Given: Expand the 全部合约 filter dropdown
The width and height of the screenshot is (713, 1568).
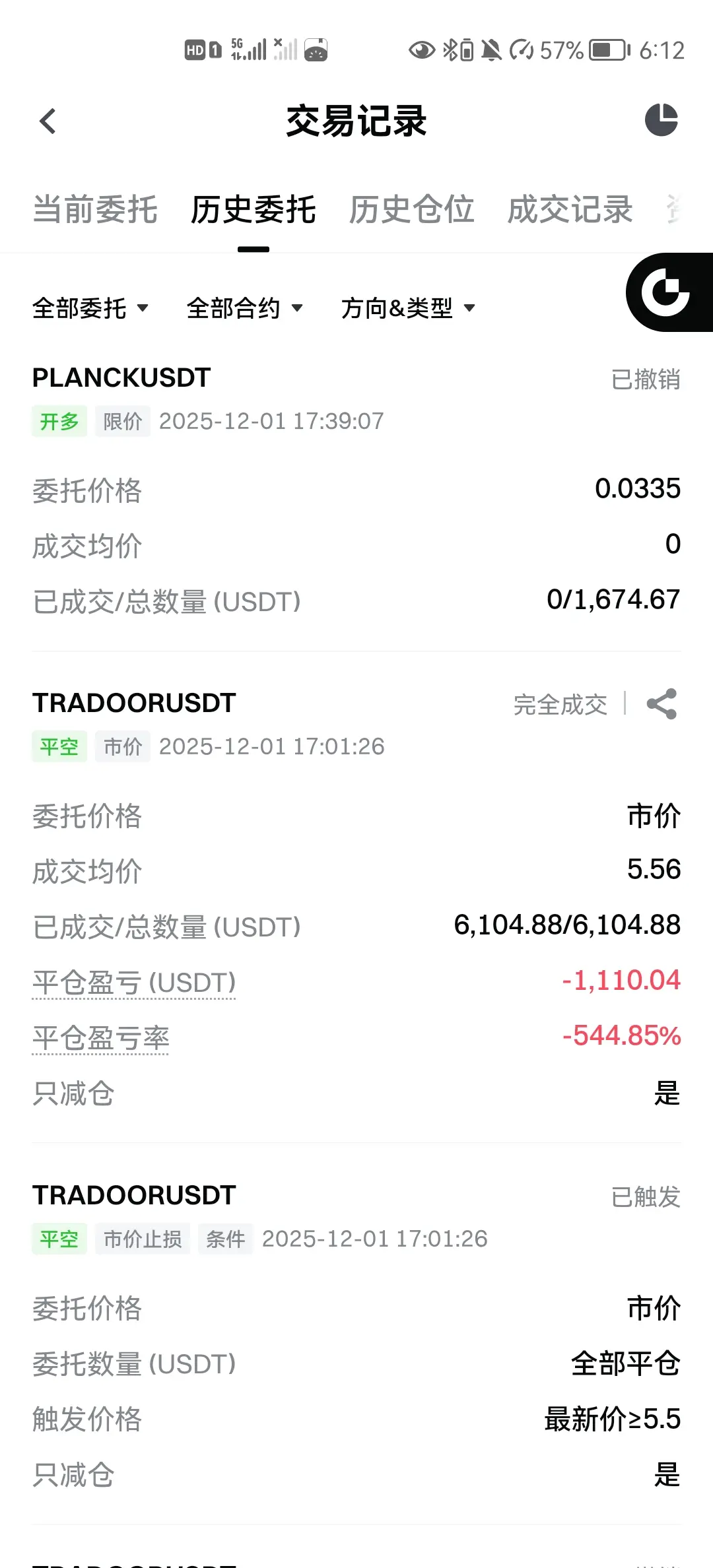Looking at the screenshot, I should 245,308.
